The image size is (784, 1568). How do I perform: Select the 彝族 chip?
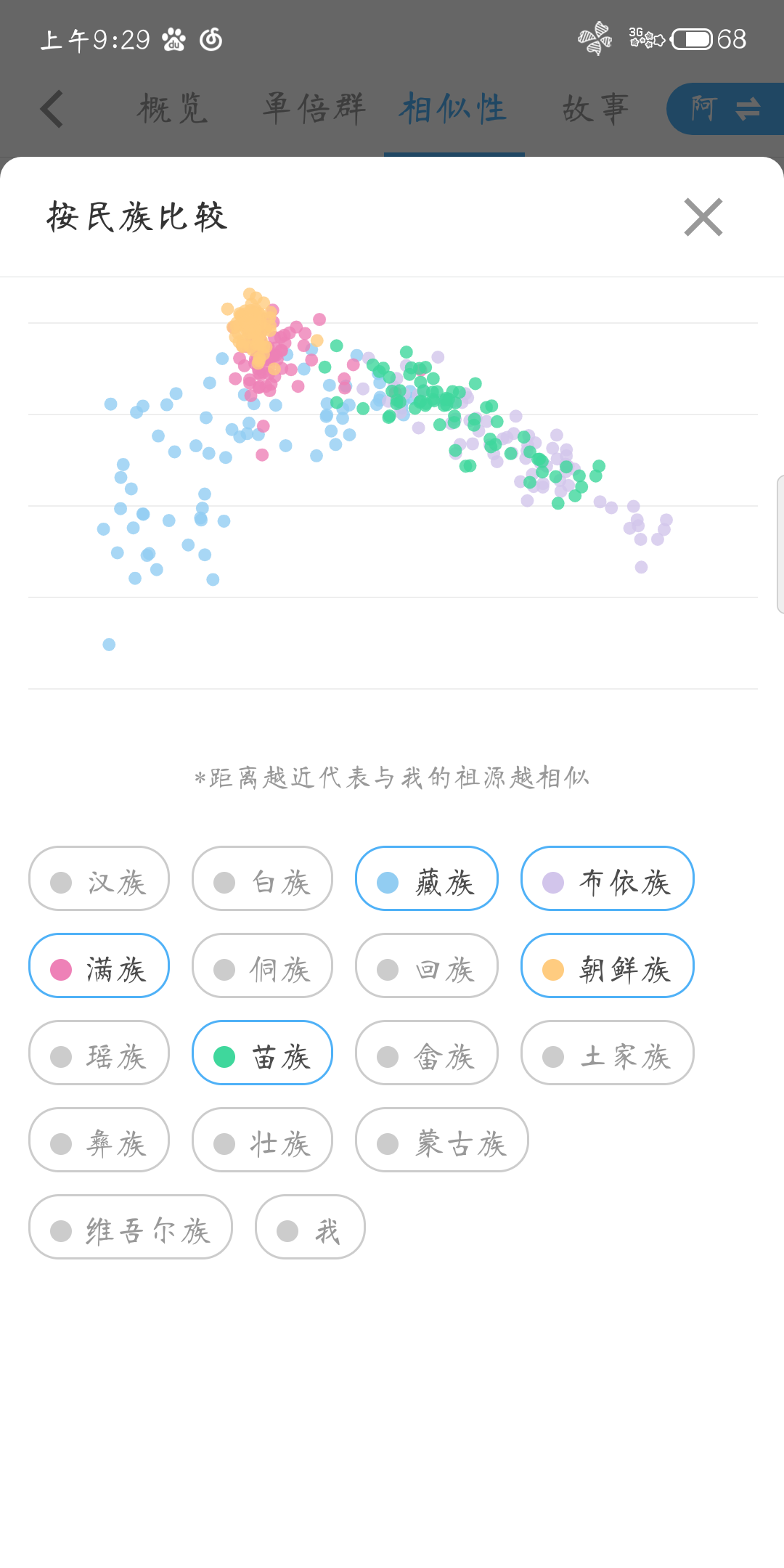[99, 1140]
